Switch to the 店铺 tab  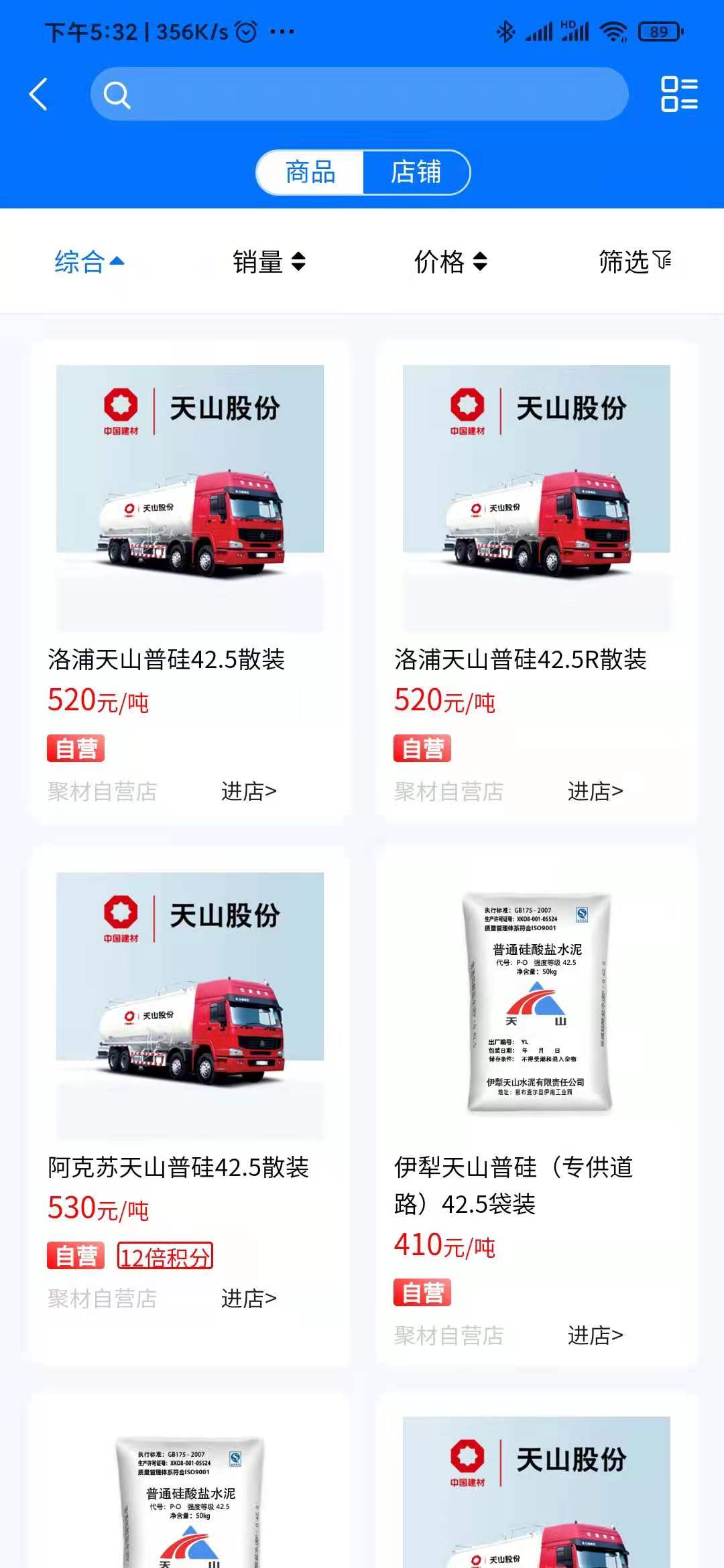[416, 172]
